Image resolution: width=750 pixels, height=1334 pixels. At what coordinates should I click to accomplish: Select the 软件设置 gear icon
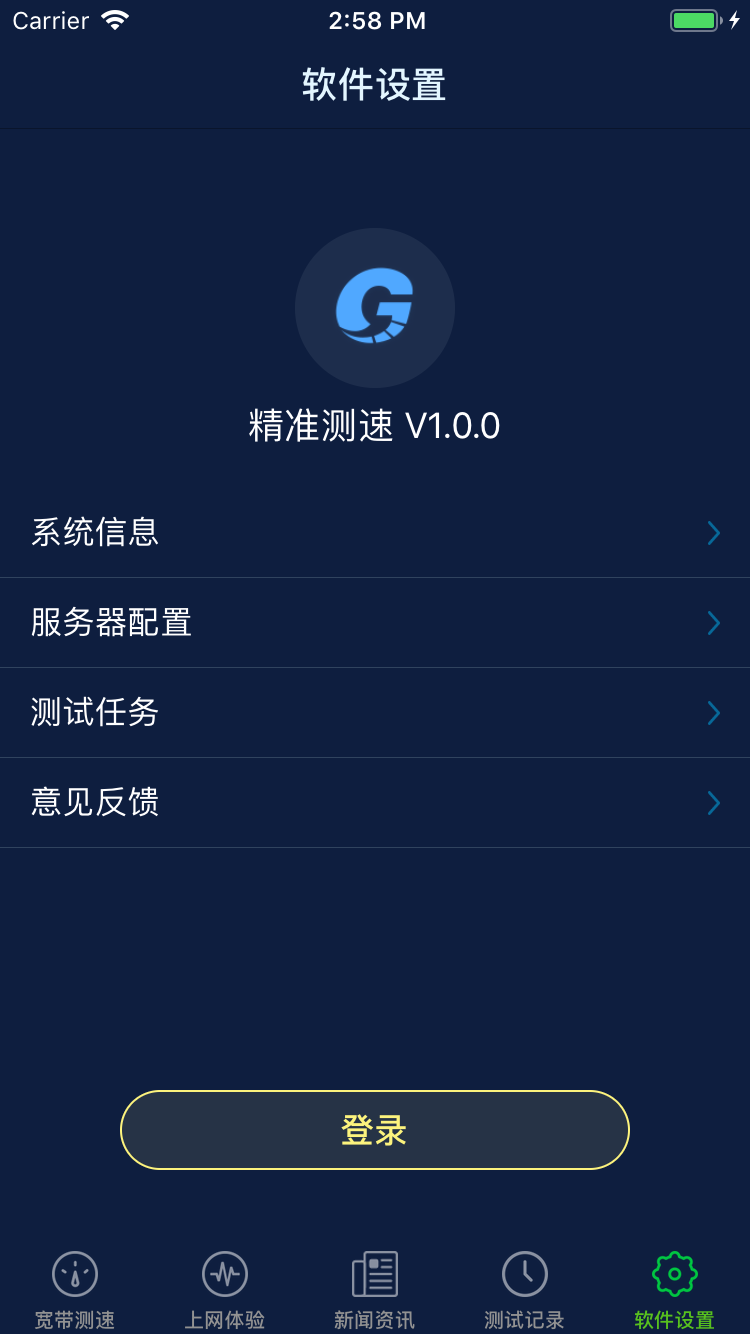(673, 1274)
